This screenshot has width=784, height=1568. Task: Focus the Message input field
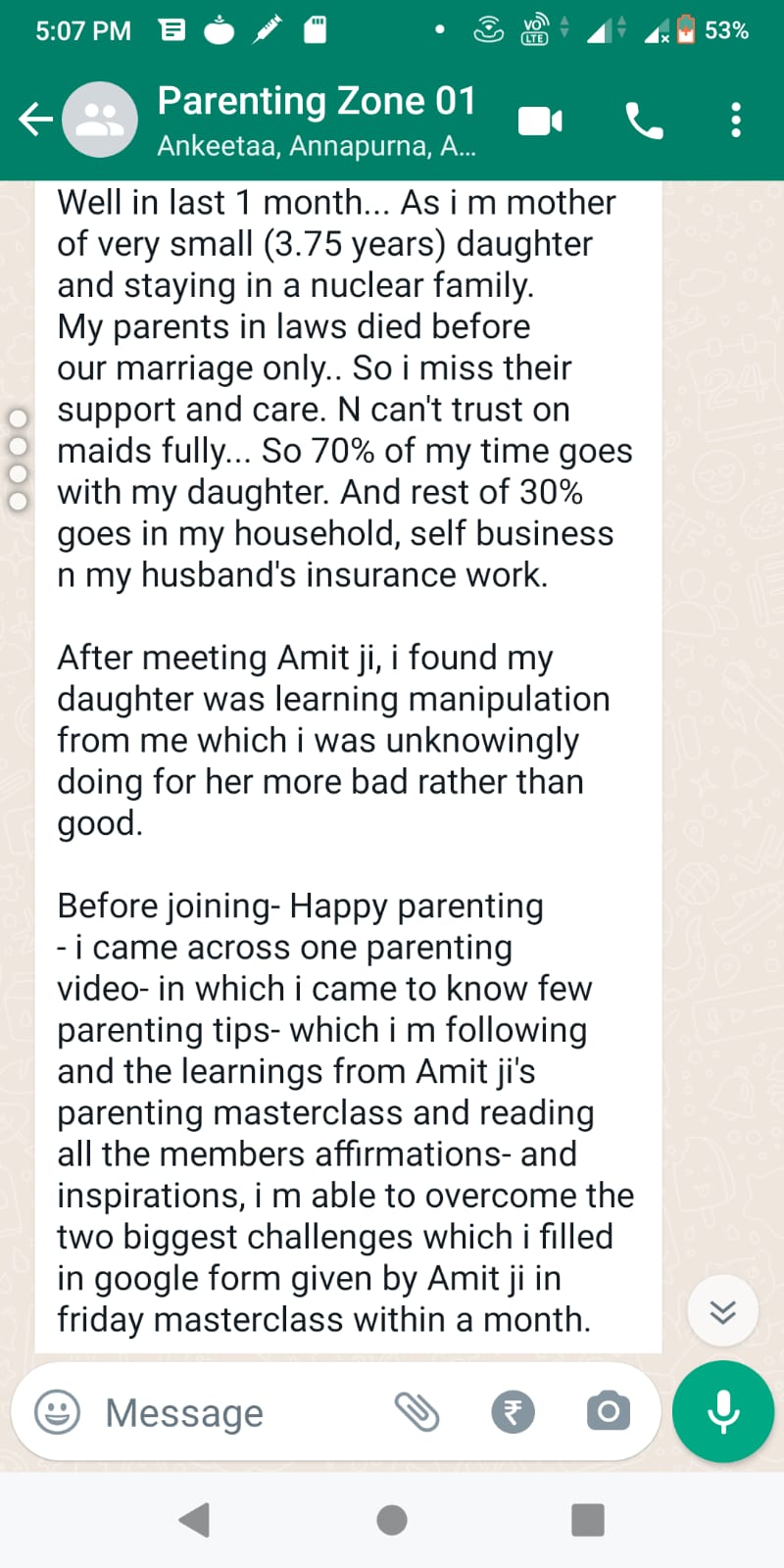pos(235,1413)
